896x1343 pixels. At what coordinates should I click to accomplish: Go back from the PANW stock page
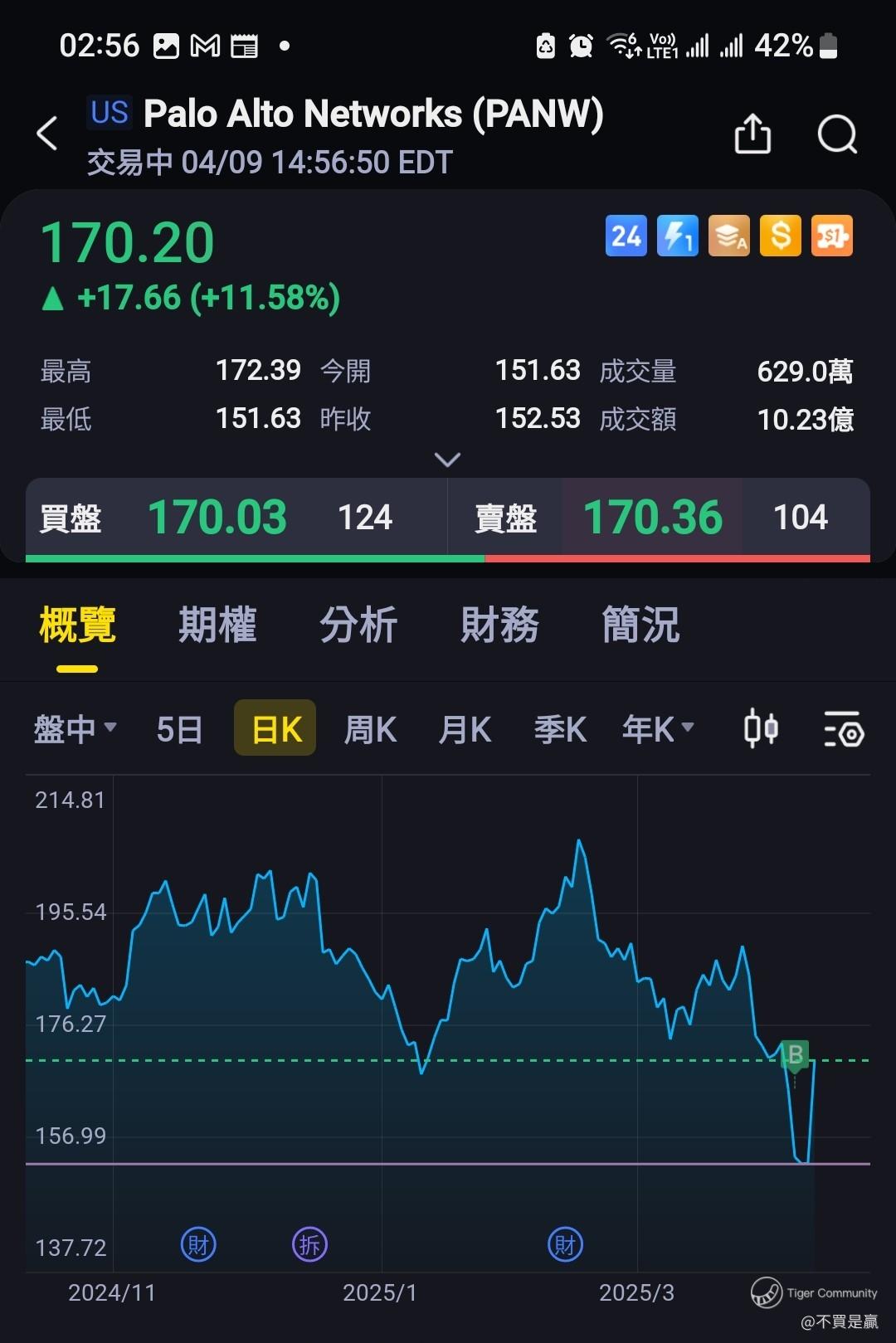click(47, 134)
